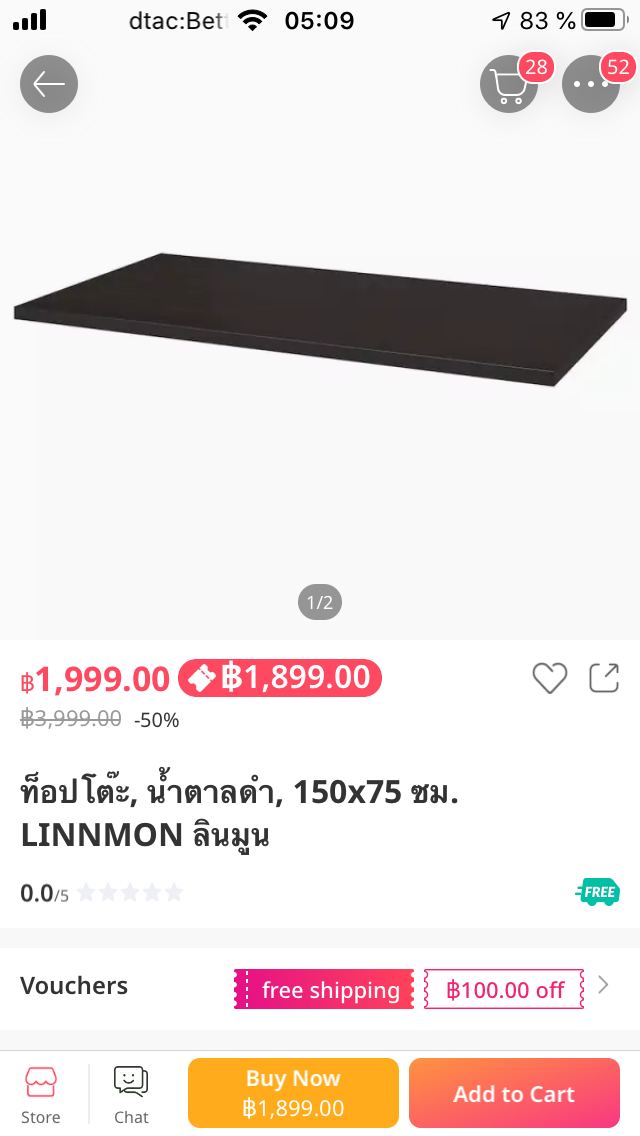
Task: Expand the Vouchers row chevron
Action: pos(603,985)
